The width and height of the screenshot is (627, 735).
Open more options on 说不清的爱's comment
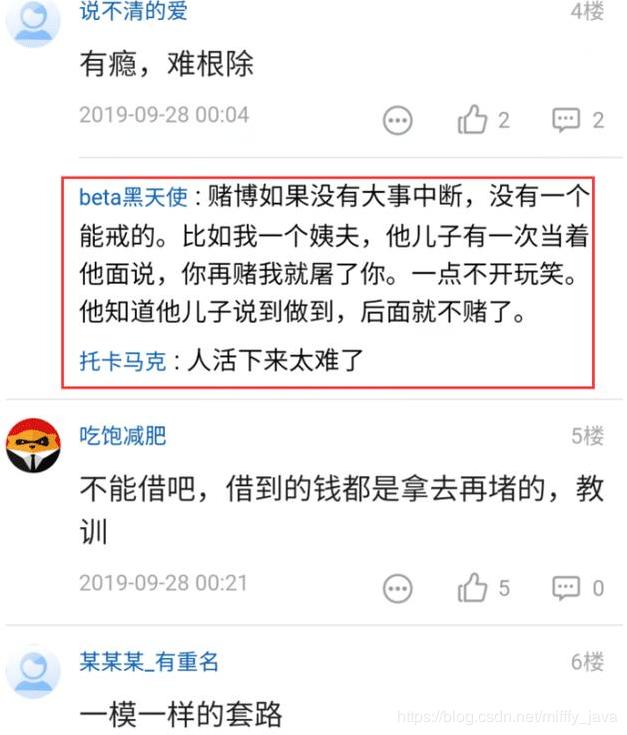pyautogui.click(x=398, y=121)
